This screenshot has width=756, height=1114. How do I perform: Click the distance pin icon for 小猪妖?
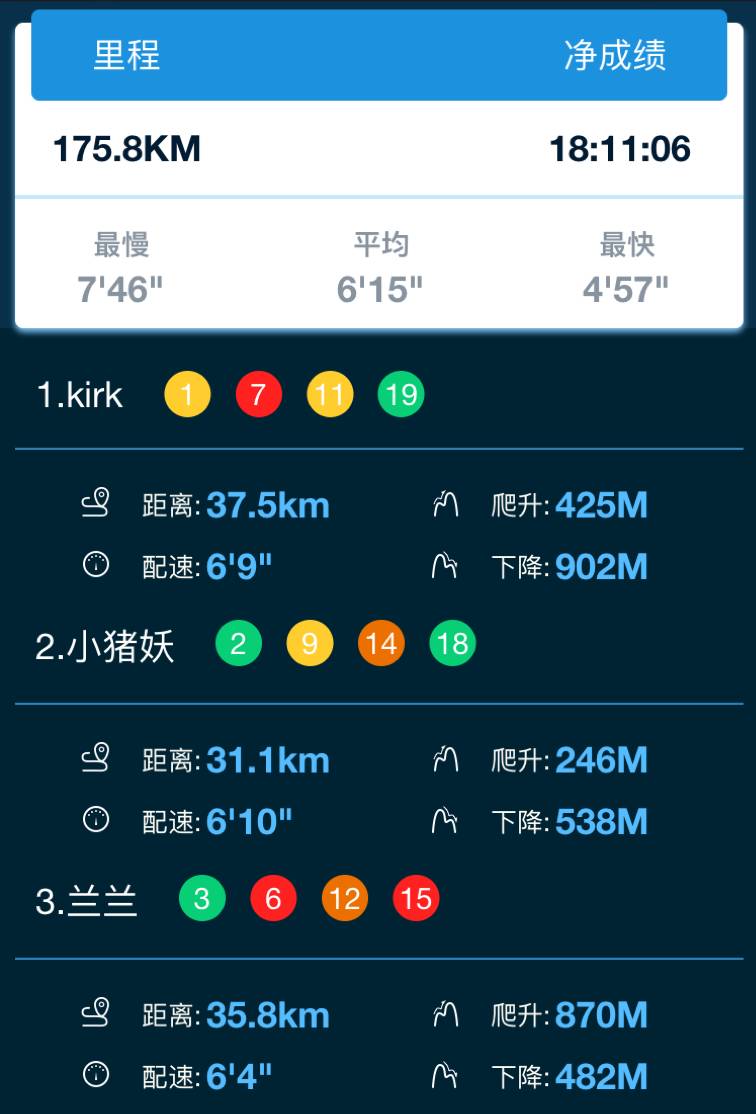[x=95, y=760]
